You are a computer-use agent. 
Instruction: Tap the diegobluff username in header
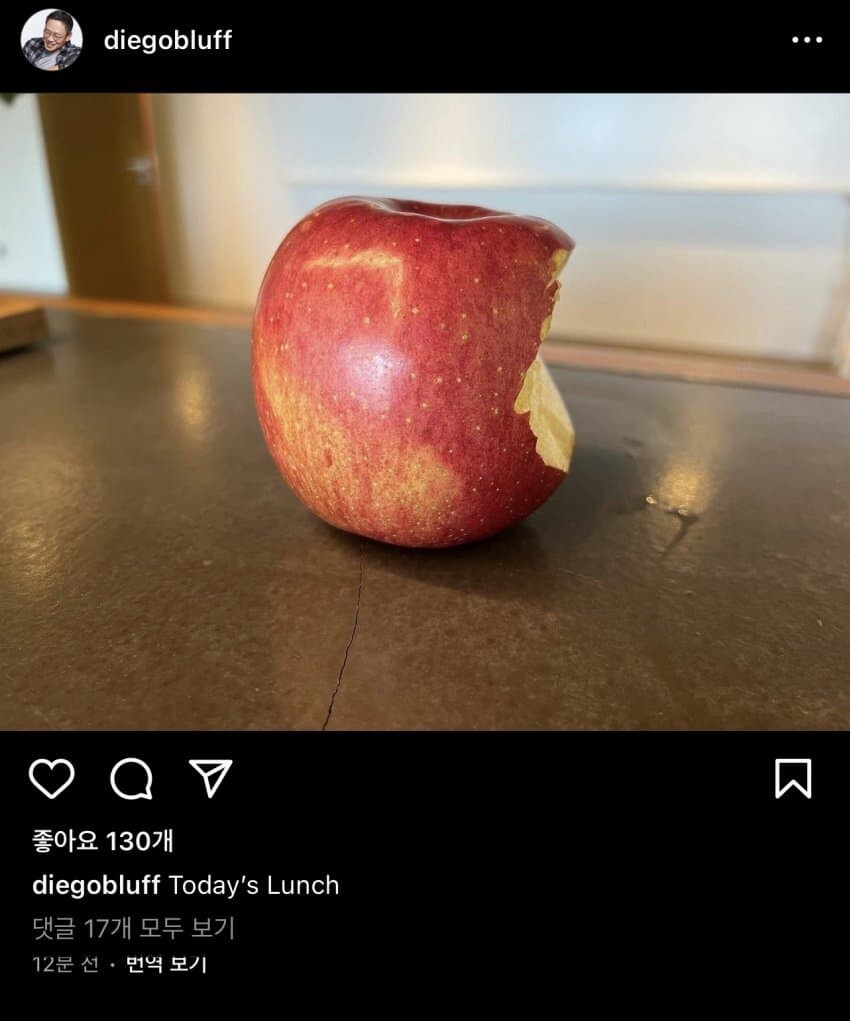coord(168,41)
